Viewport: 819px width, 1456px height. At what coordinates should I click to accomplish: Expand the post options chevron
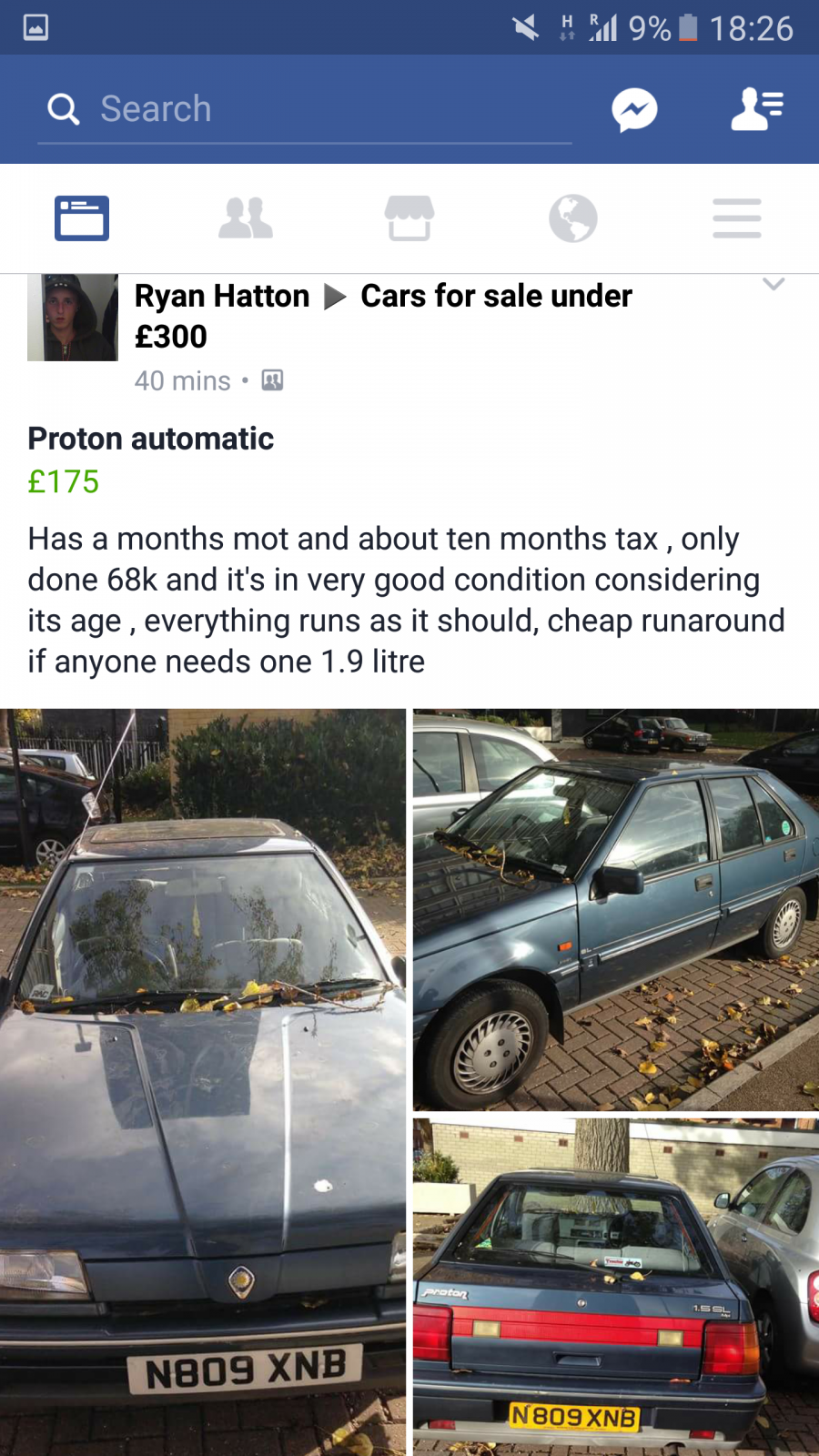(773, 284)
